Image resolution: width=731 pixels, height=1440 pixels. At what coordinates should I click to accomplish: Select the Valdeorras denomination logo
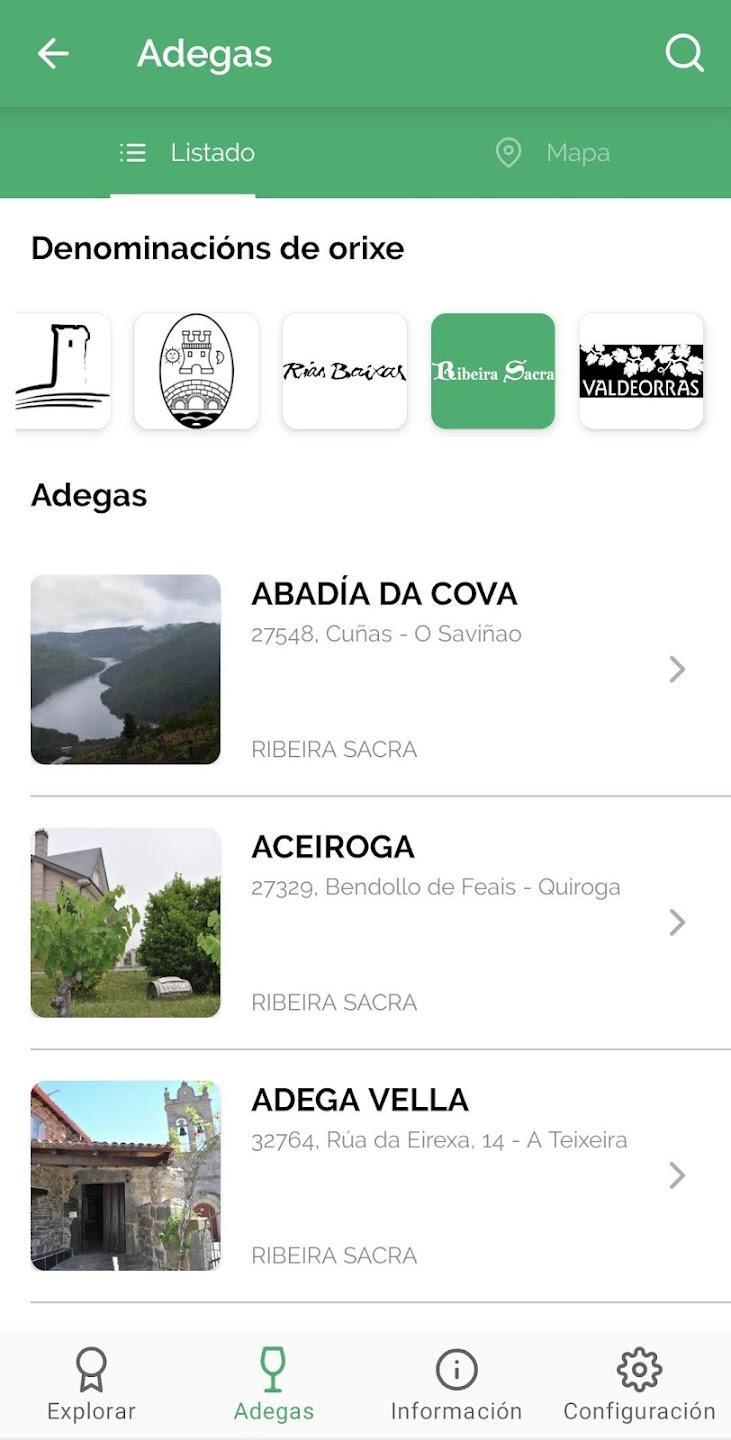point(640,371)
